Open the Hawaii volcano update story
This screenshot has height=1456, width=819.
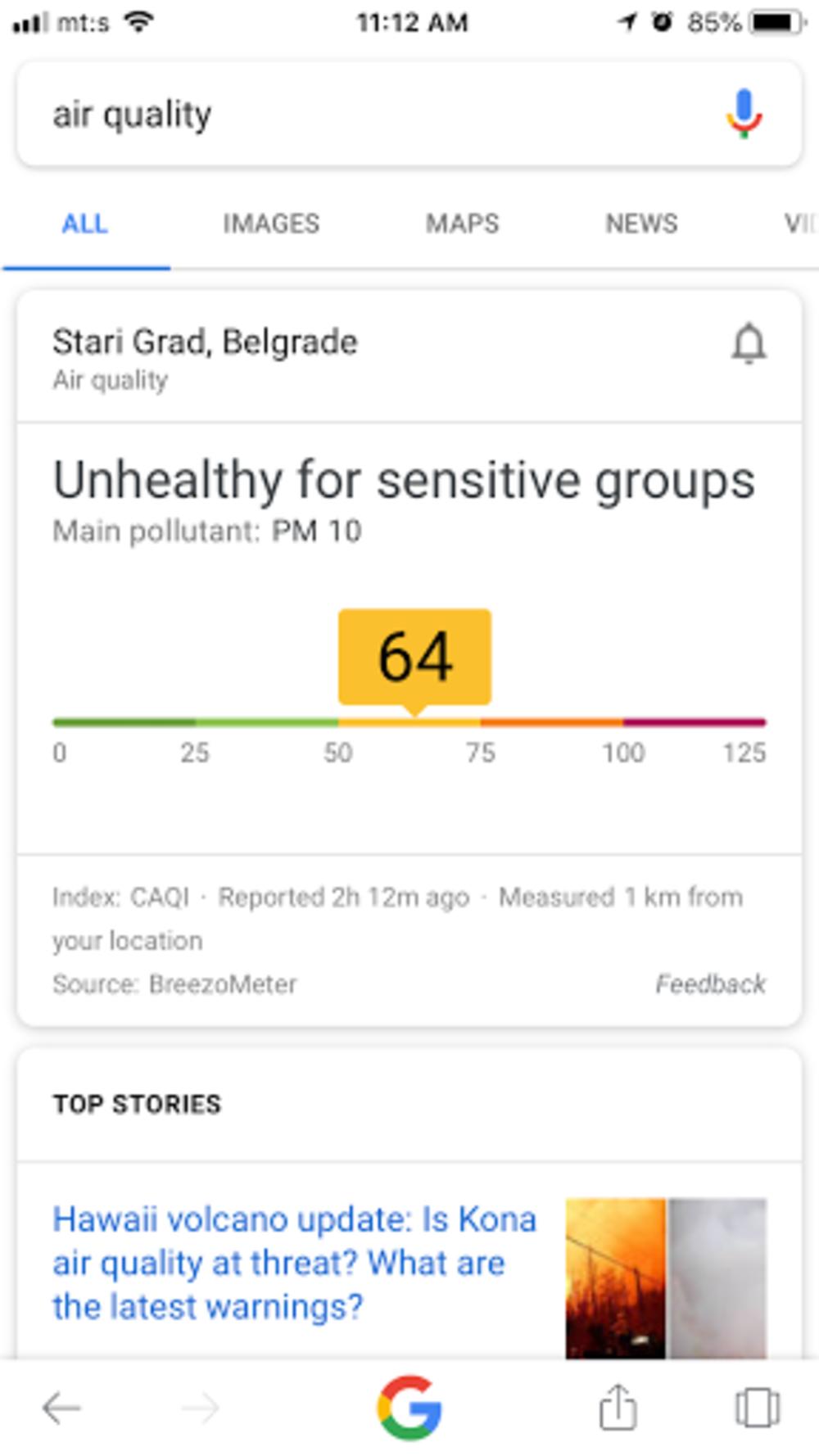[x=294, y=1263]
